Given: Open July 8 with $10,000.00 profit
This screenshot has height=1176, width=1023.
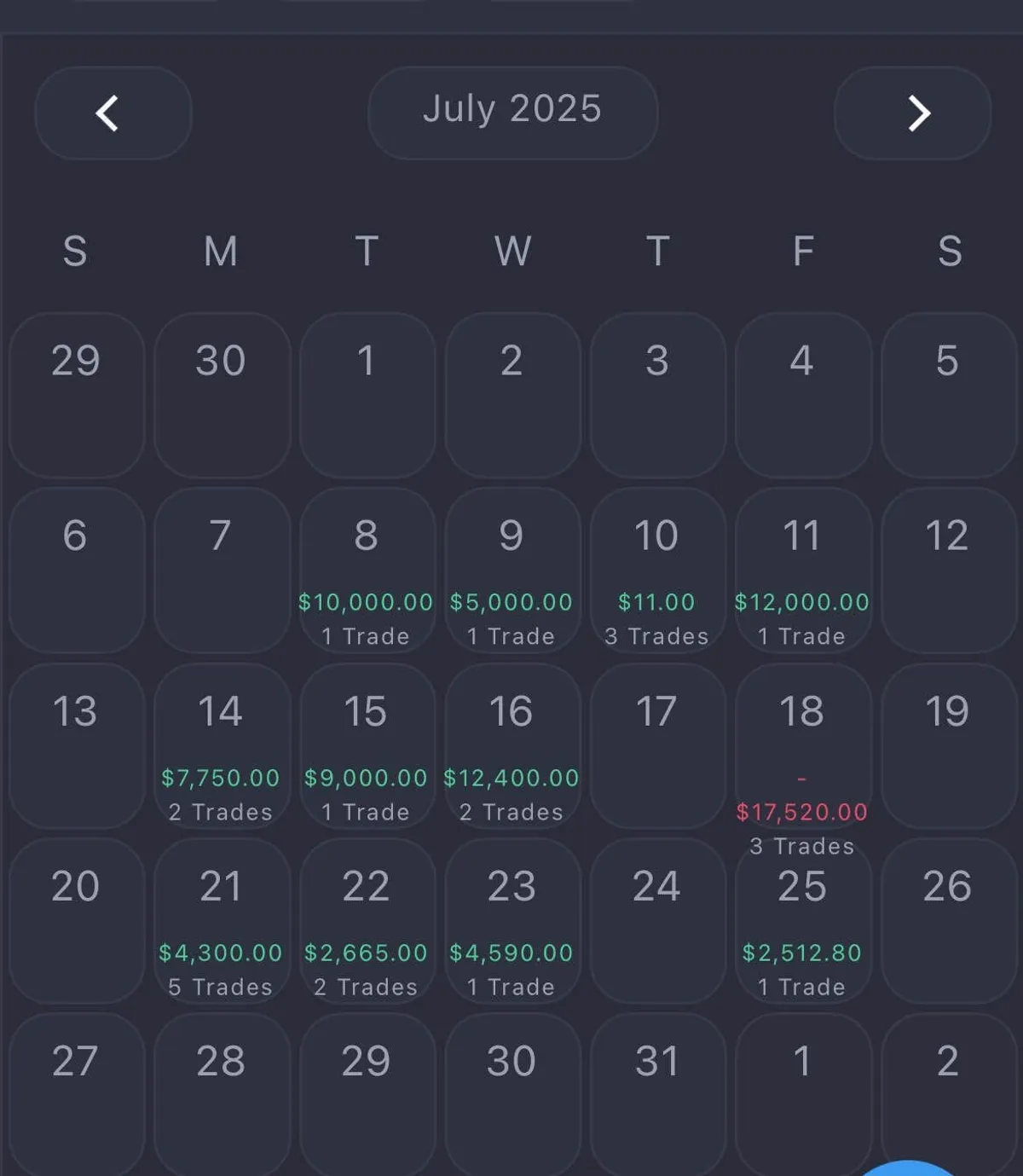Looking at the screenshot, I should pyautogui.click(x=367, y=571).
